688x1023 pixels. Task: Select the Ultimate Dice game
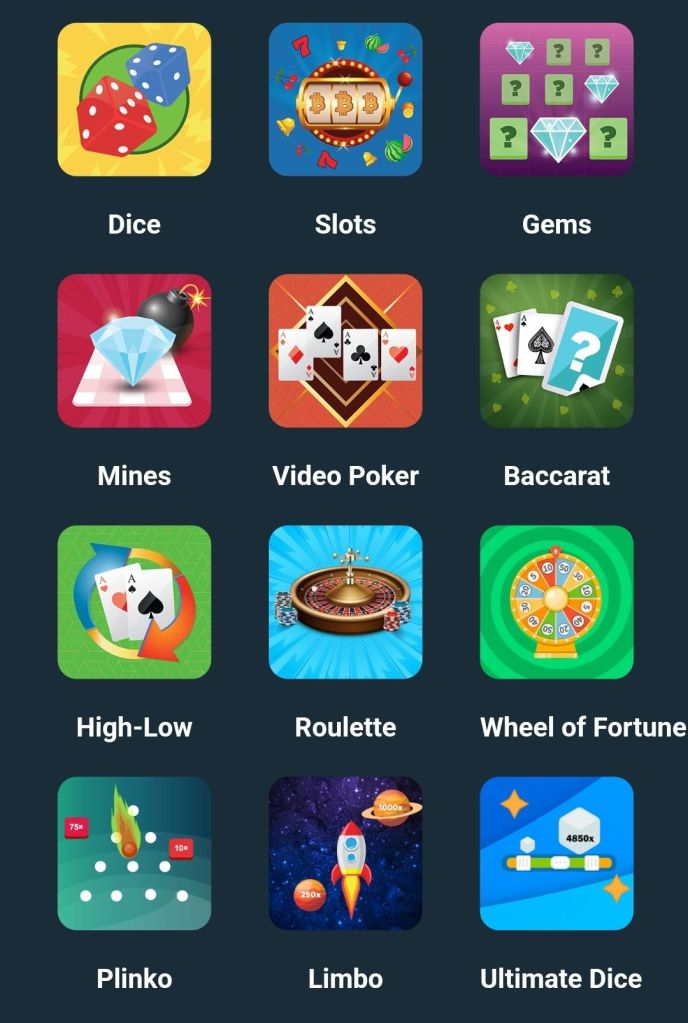click(x=556, y=853)
